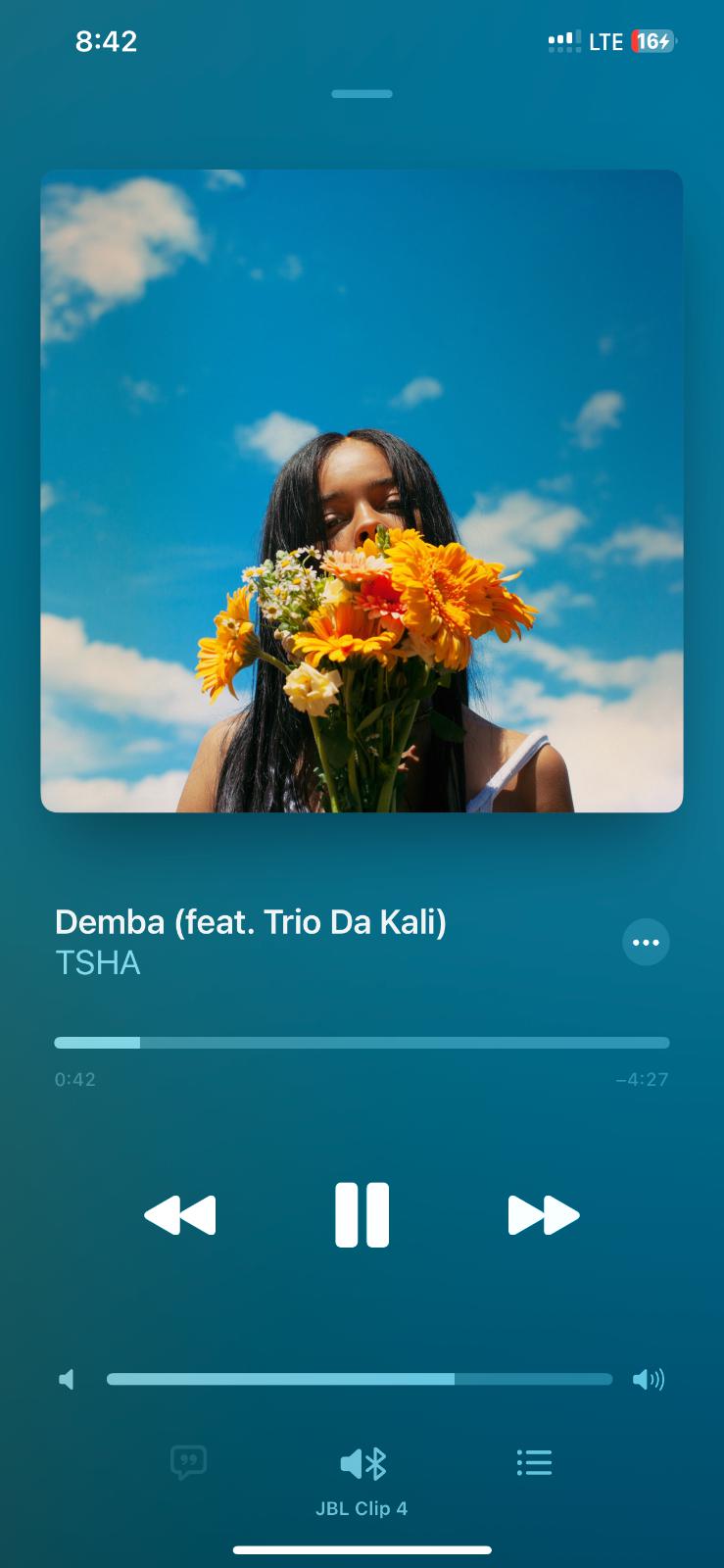This screenshot has height=1568, width=724.
Task: Open the Up Next queue list
Action: pyautogui.click(x=534, y=1462)
